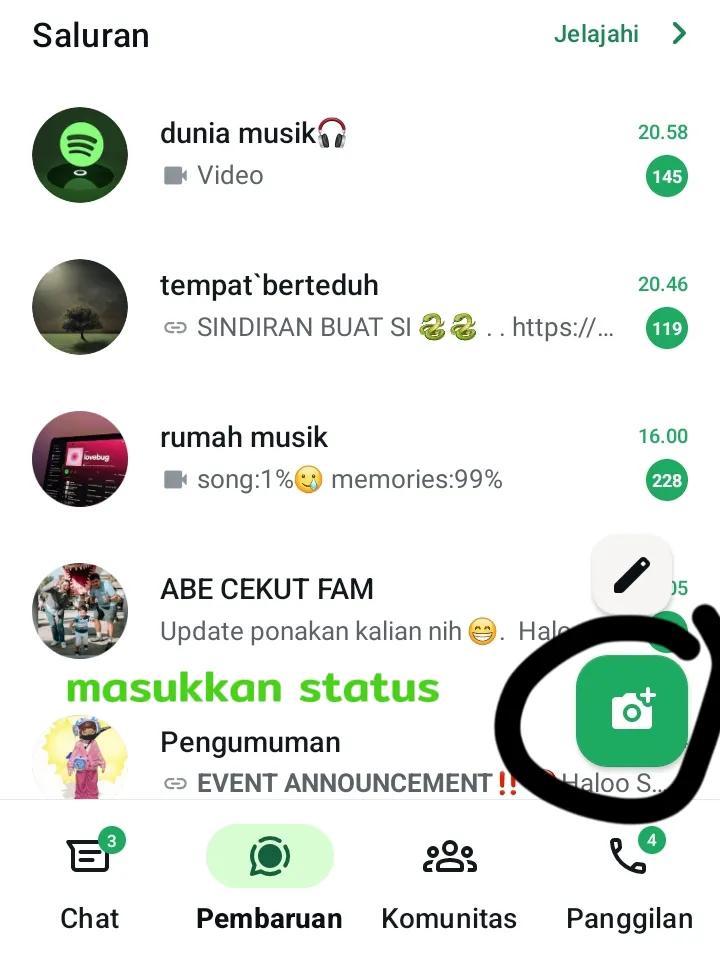The image size is (720, 959).
Task: Open the ABE CEKUT FAM channel
Action: tap(300, 609)
